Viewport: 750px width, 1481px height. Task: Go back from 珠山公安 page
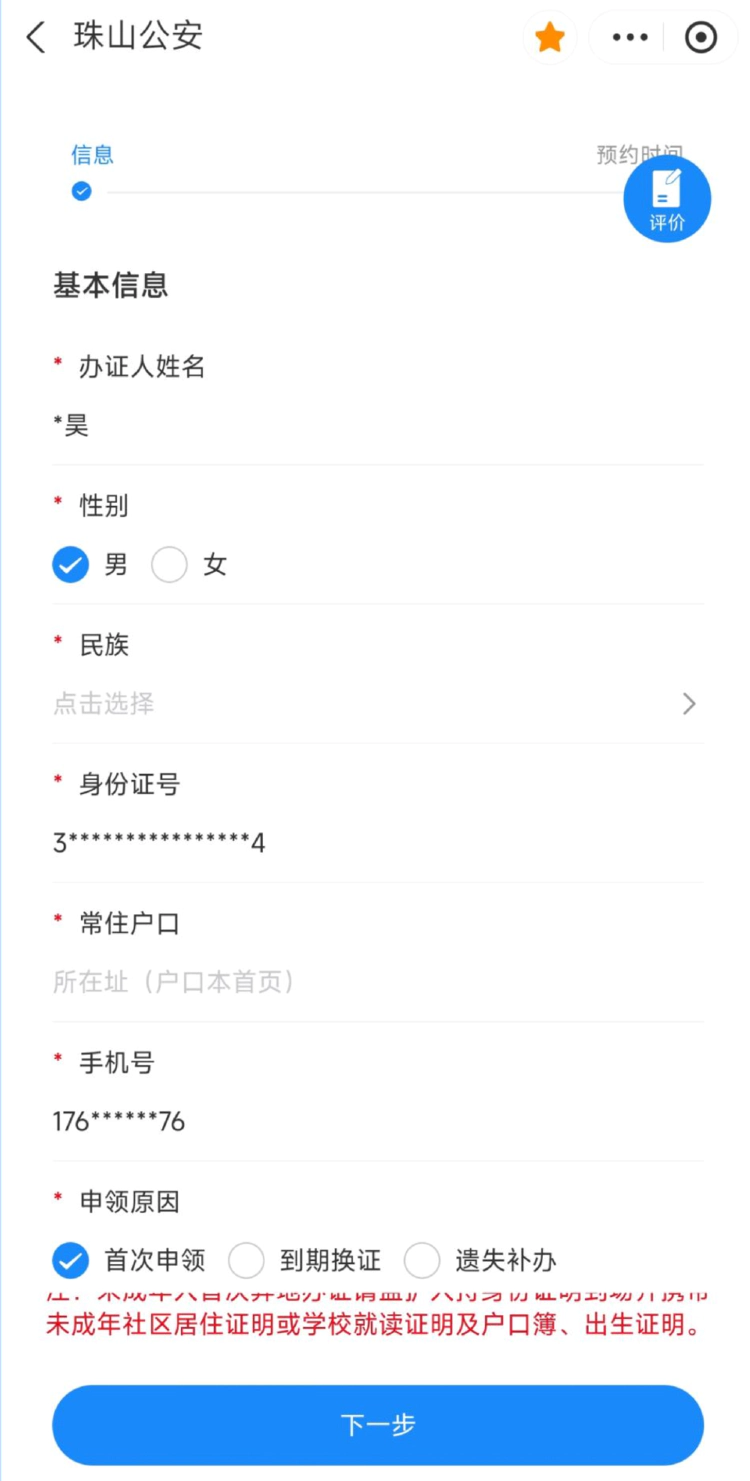click(x=36, y=38)
